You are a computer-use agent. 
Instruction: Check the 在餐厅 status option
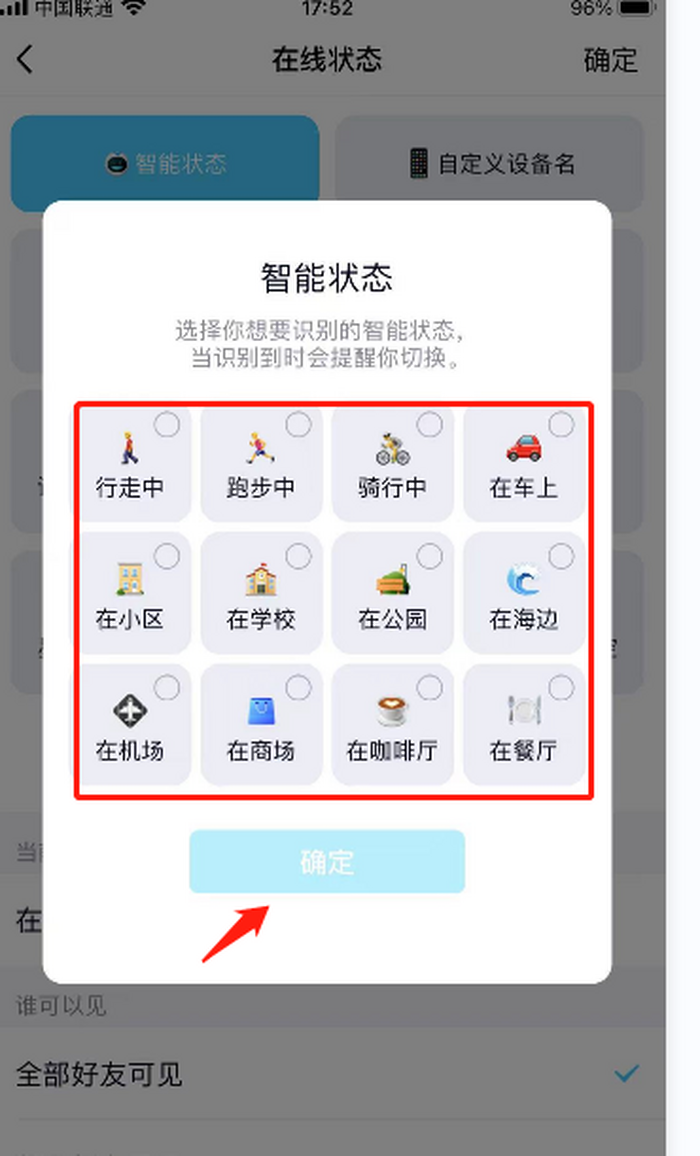(524, 725)
